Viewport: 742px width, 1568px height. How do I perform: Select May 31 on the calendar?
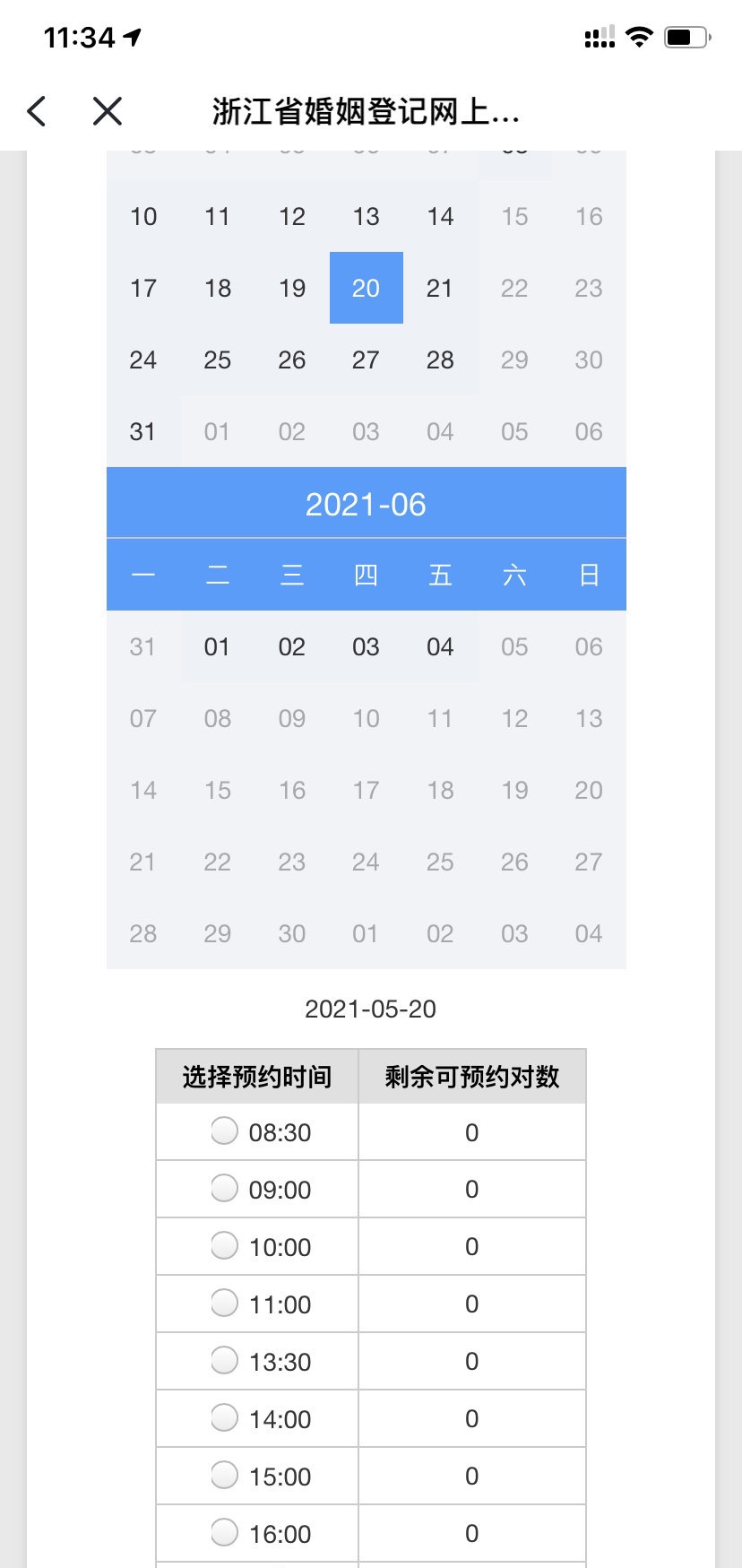(143, 431)
